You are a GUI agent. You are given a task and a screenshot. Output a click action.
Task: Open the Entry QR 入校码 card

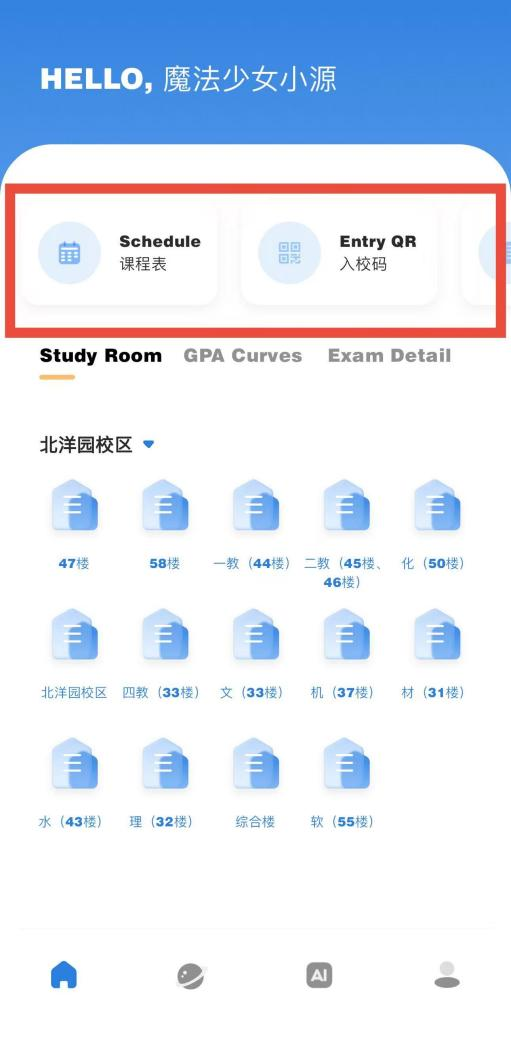tap(339, 254)
